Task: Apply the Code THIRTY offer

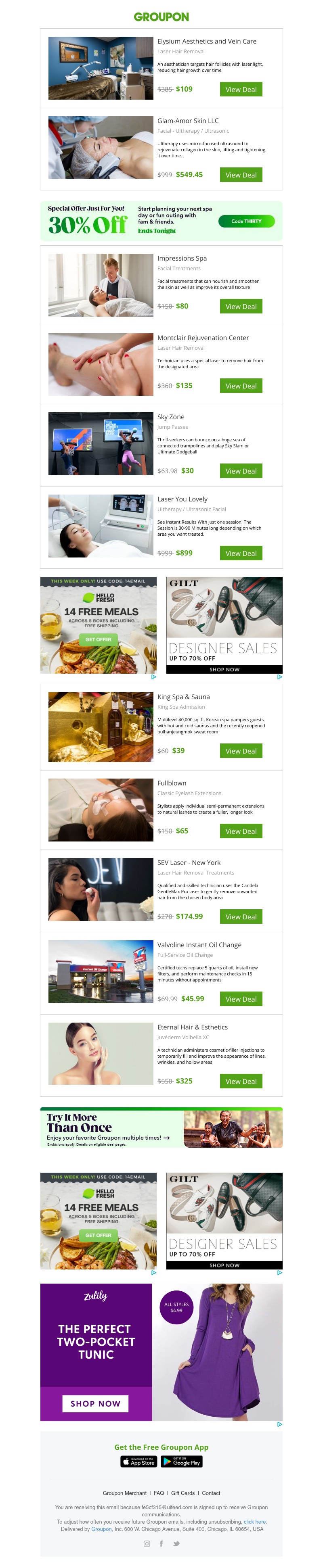Action: point(246,221)
